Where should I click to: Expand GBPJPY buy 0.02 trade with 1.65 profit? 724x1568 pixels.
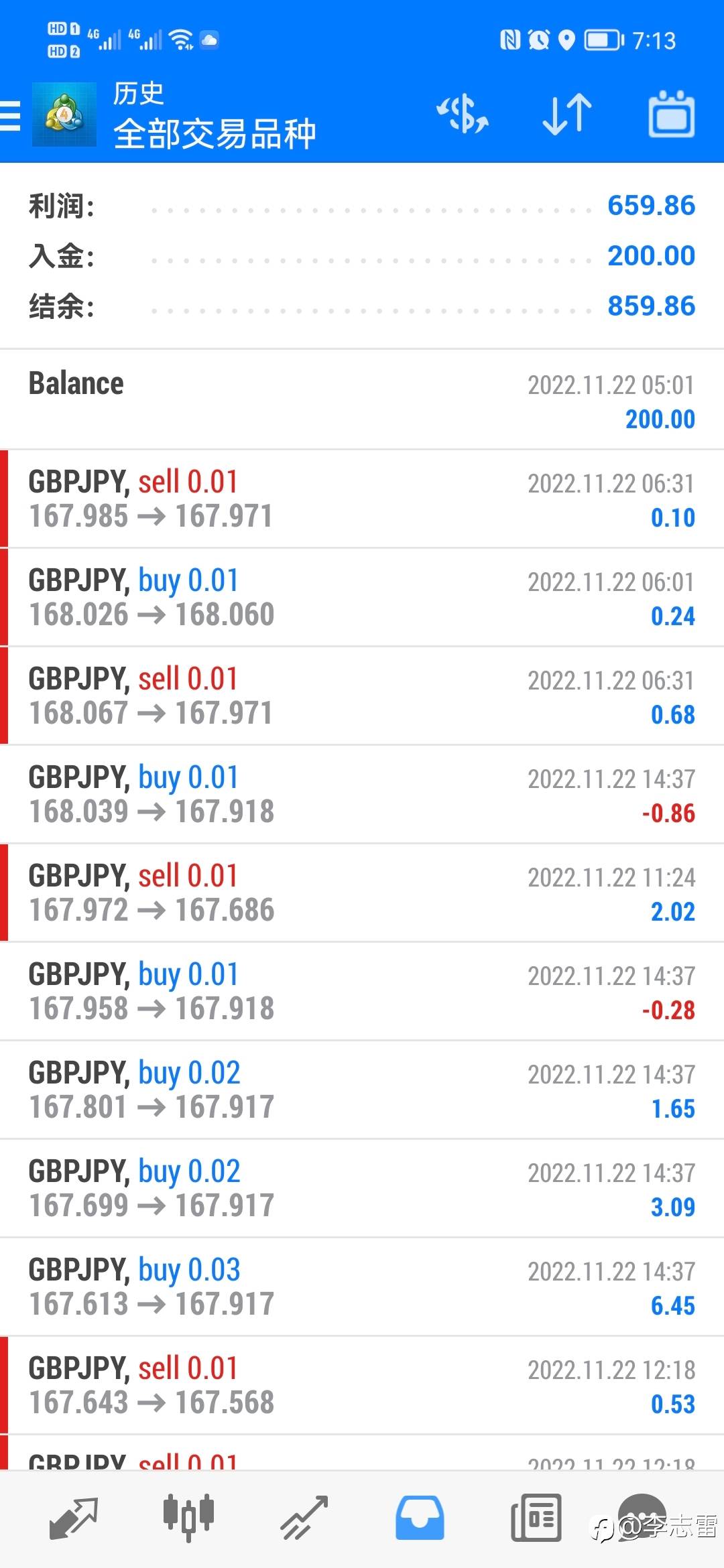pyautogui.click(x=362, y=1090)
